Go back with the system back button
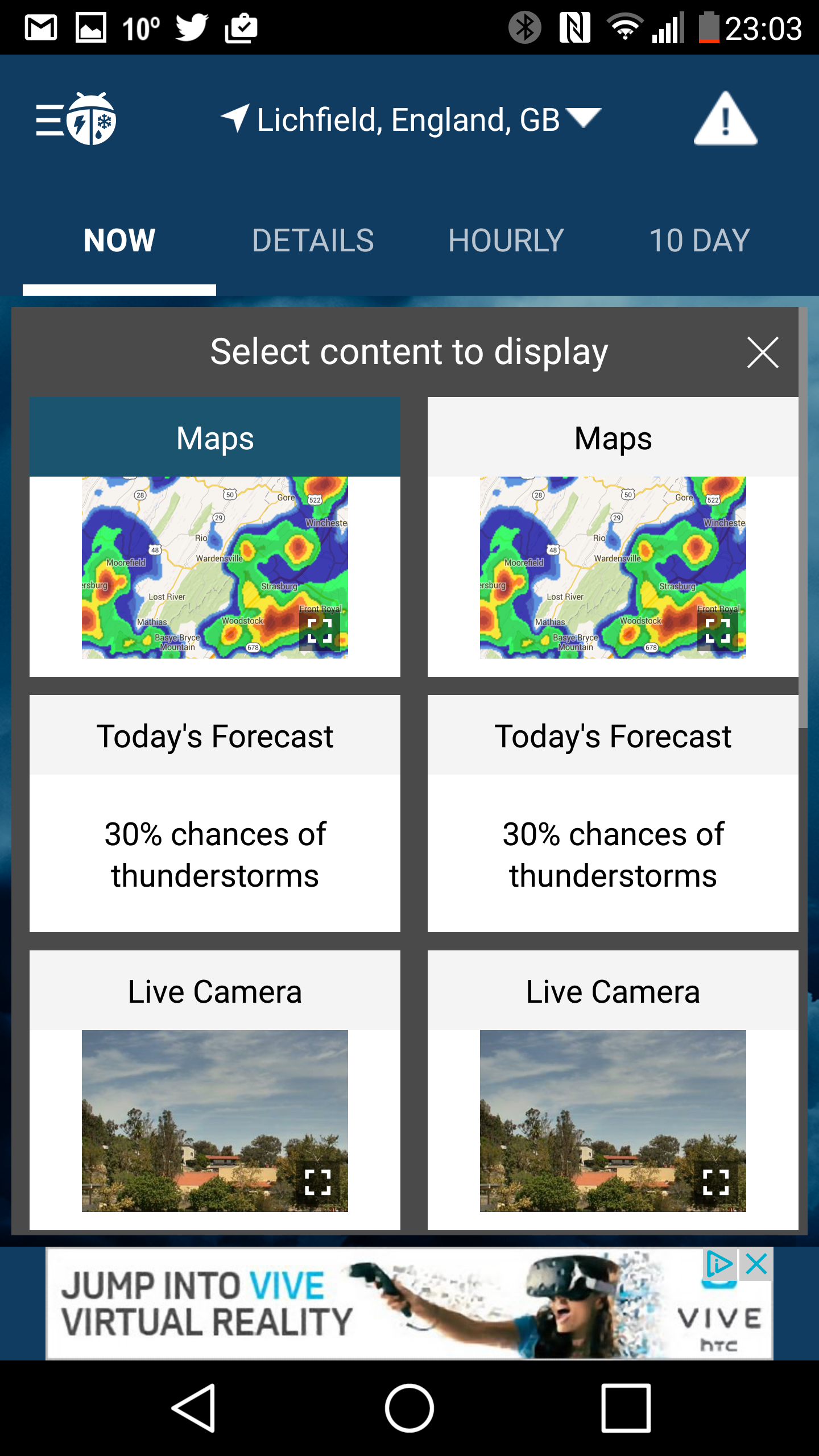The height and width of the screenshot is (1456, 819). click(x=194, y=1408)
